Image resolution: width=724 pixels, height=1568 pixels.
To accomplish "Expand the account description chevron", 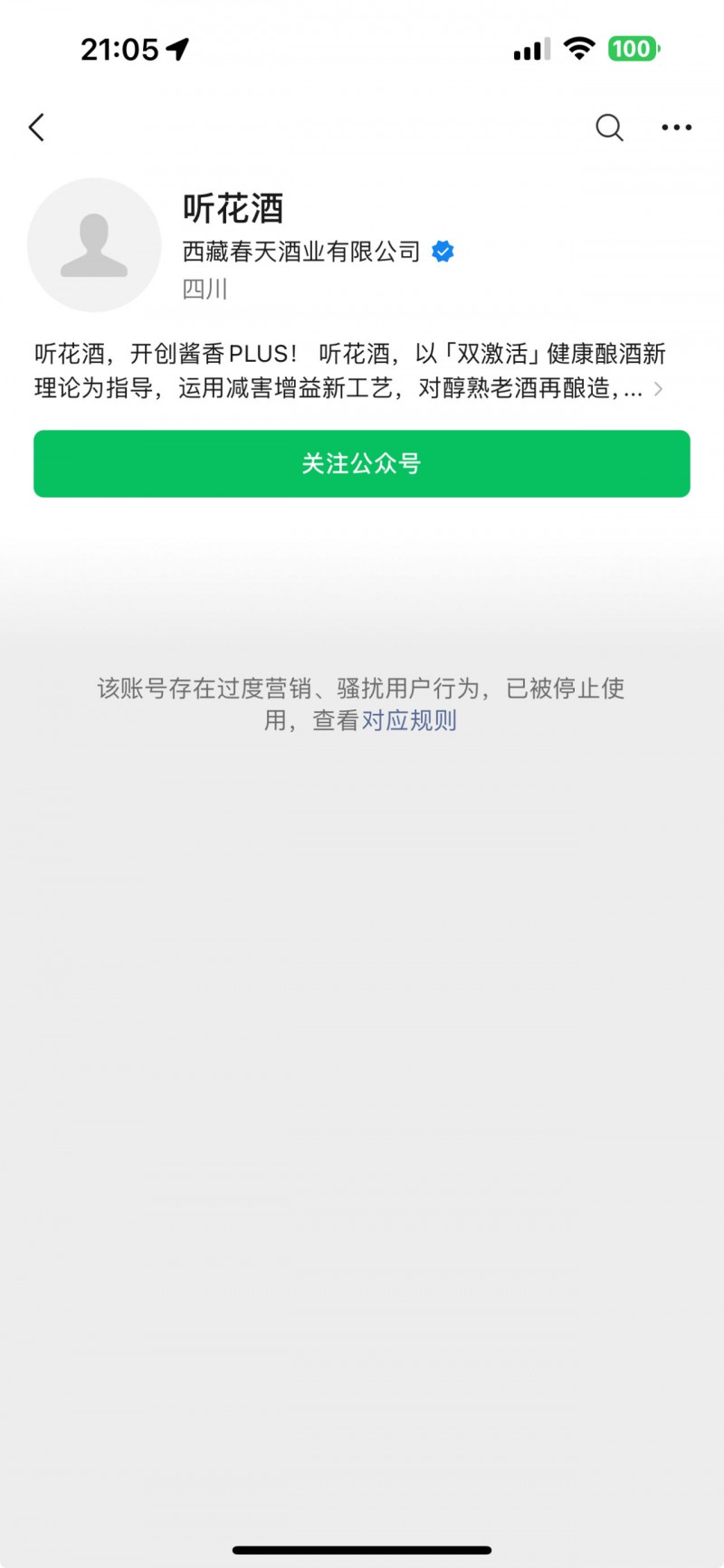I will point(658,389).
